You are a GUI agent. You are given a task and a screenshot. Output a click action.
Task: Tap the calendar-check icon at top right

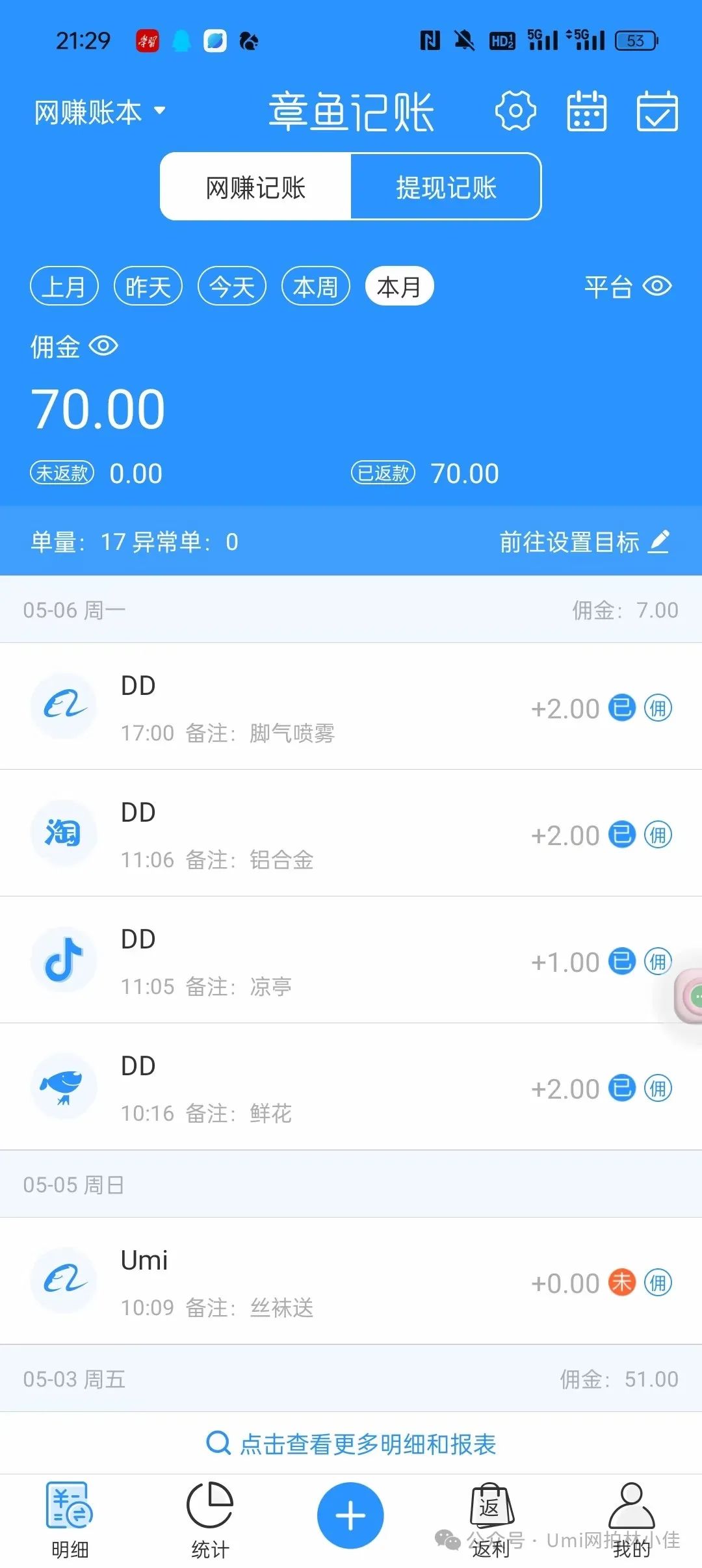coord(658,112)
